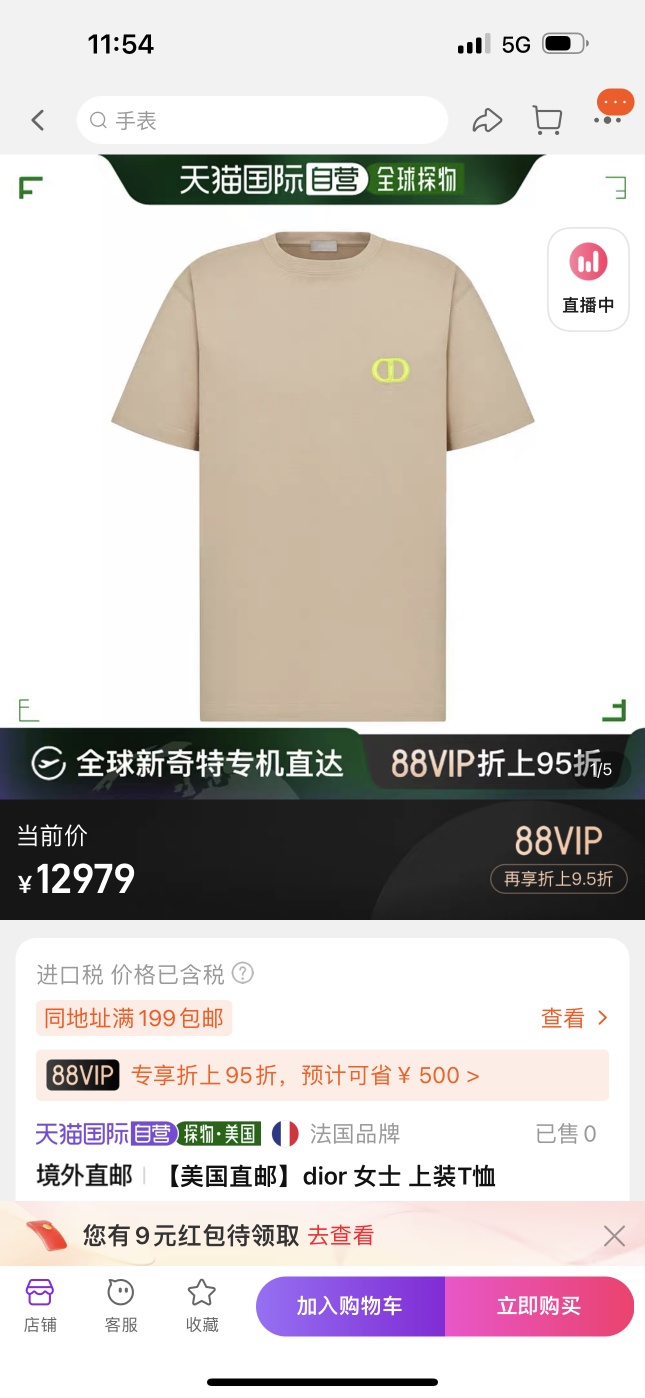
Task: Open the 店铺 store page
Action: 40,1306
